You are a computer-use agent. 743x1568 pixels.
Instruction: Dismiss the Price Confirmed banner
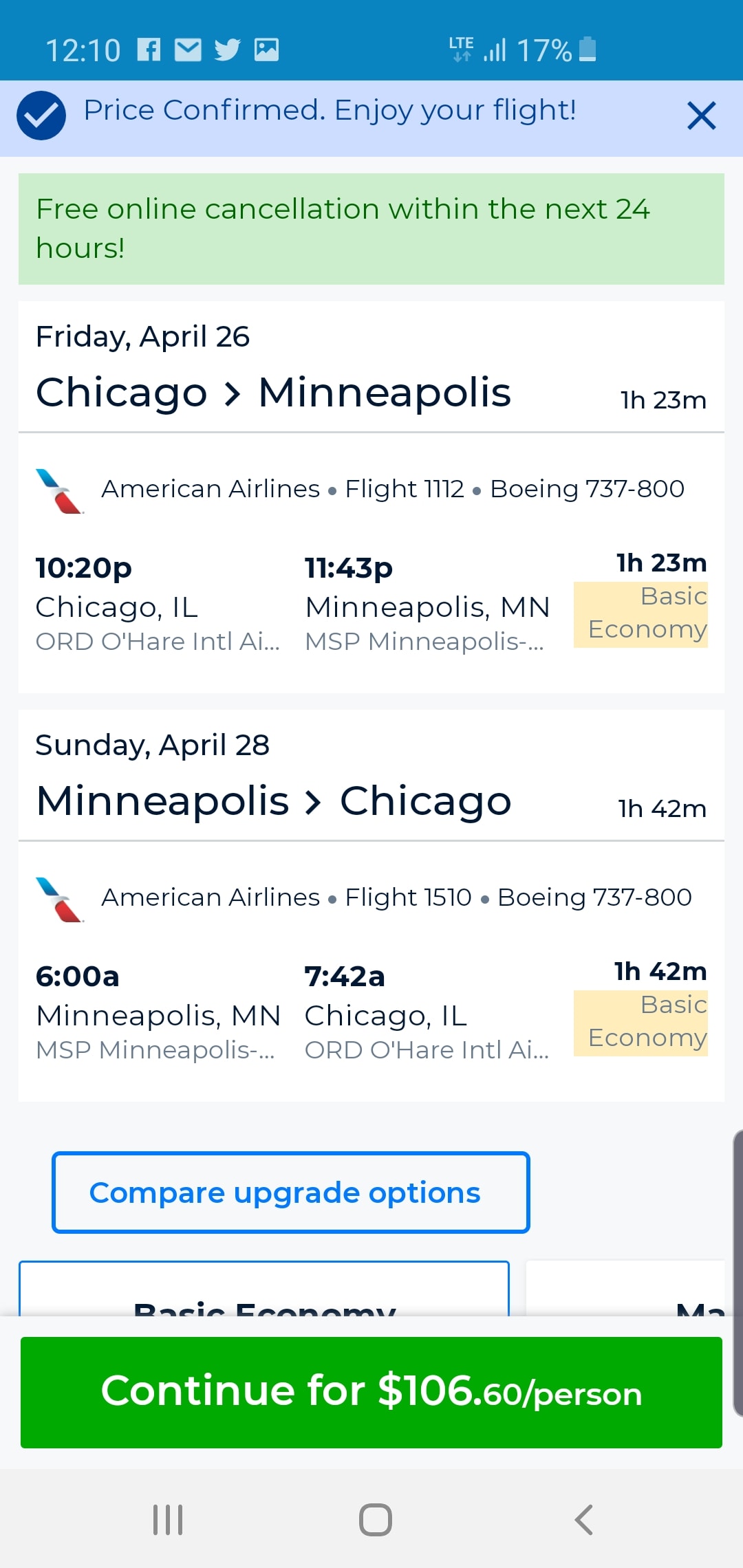pyautogui.click(x=702, y=116)
